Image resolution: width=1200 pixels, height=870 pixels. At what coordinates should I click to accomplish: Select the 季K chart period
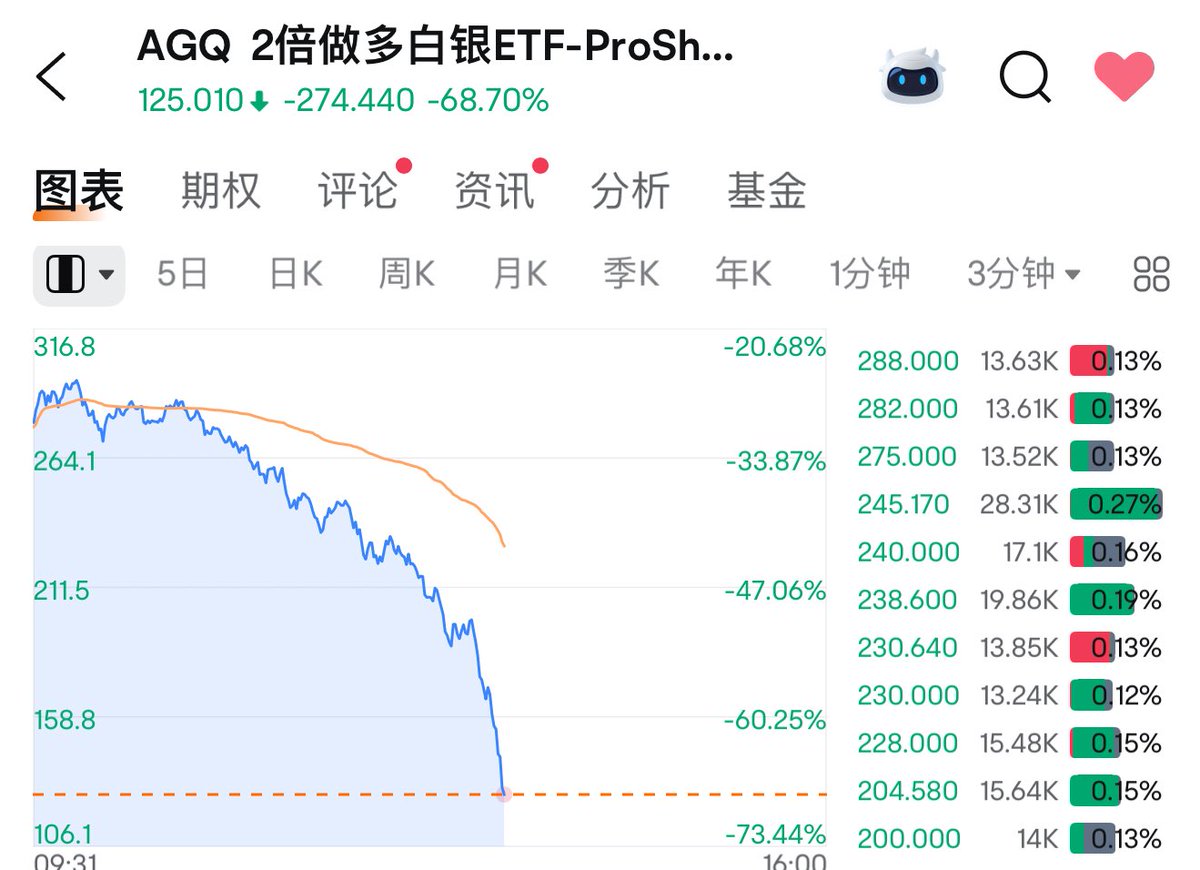(631, 274)
